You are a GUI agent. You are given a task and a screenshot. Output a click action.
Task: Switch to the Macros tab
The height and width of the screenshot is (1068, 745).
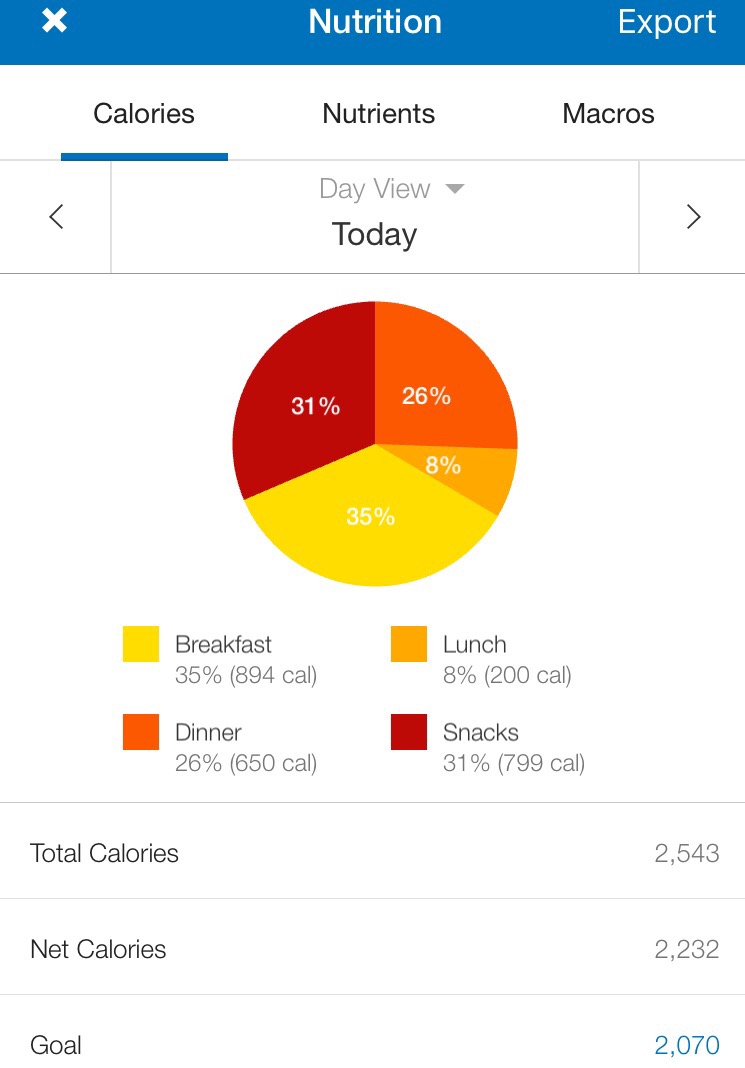coord(608,114)
